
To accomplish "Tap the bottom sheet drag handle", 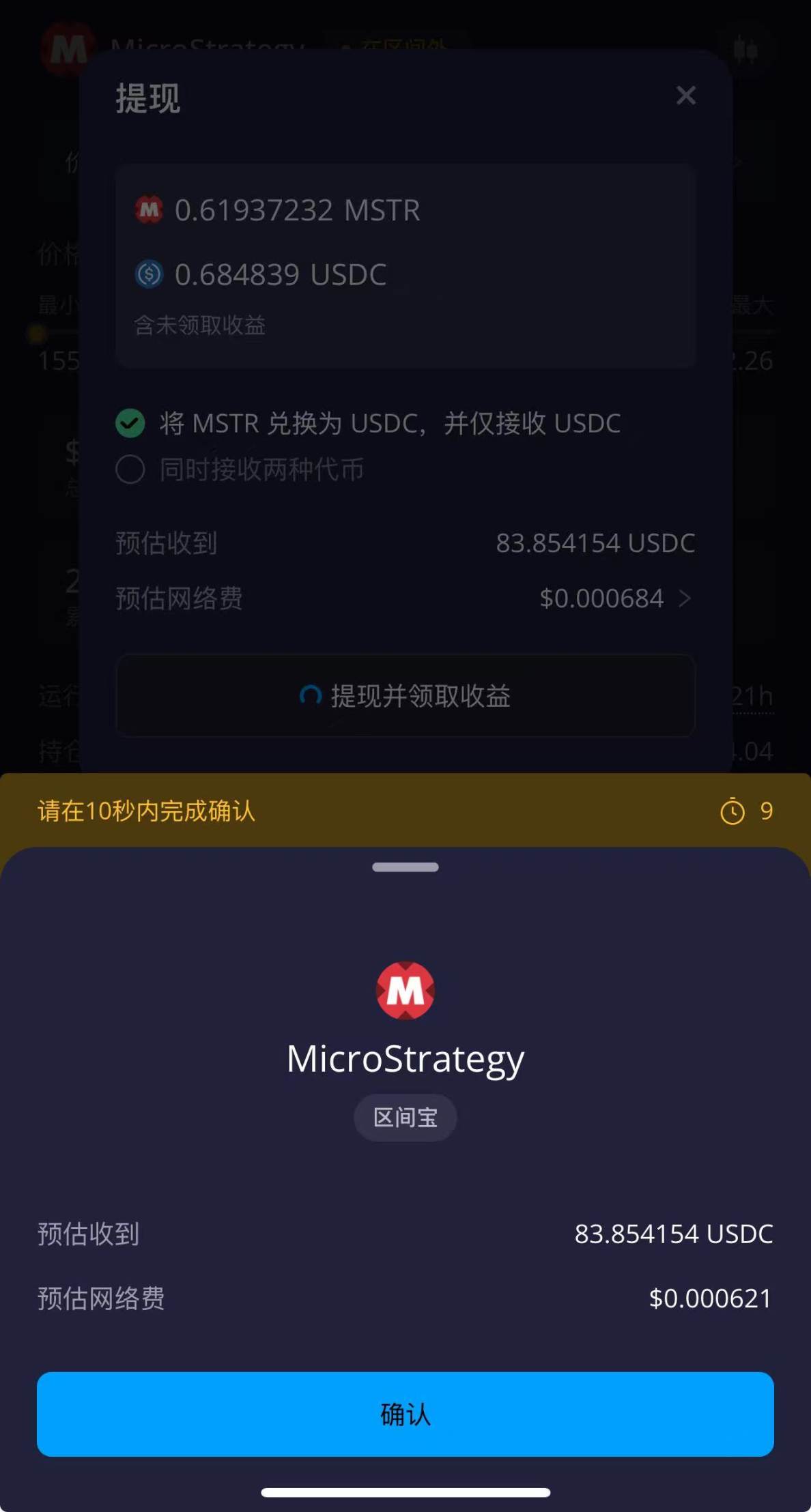I will (x=405, y=867).
